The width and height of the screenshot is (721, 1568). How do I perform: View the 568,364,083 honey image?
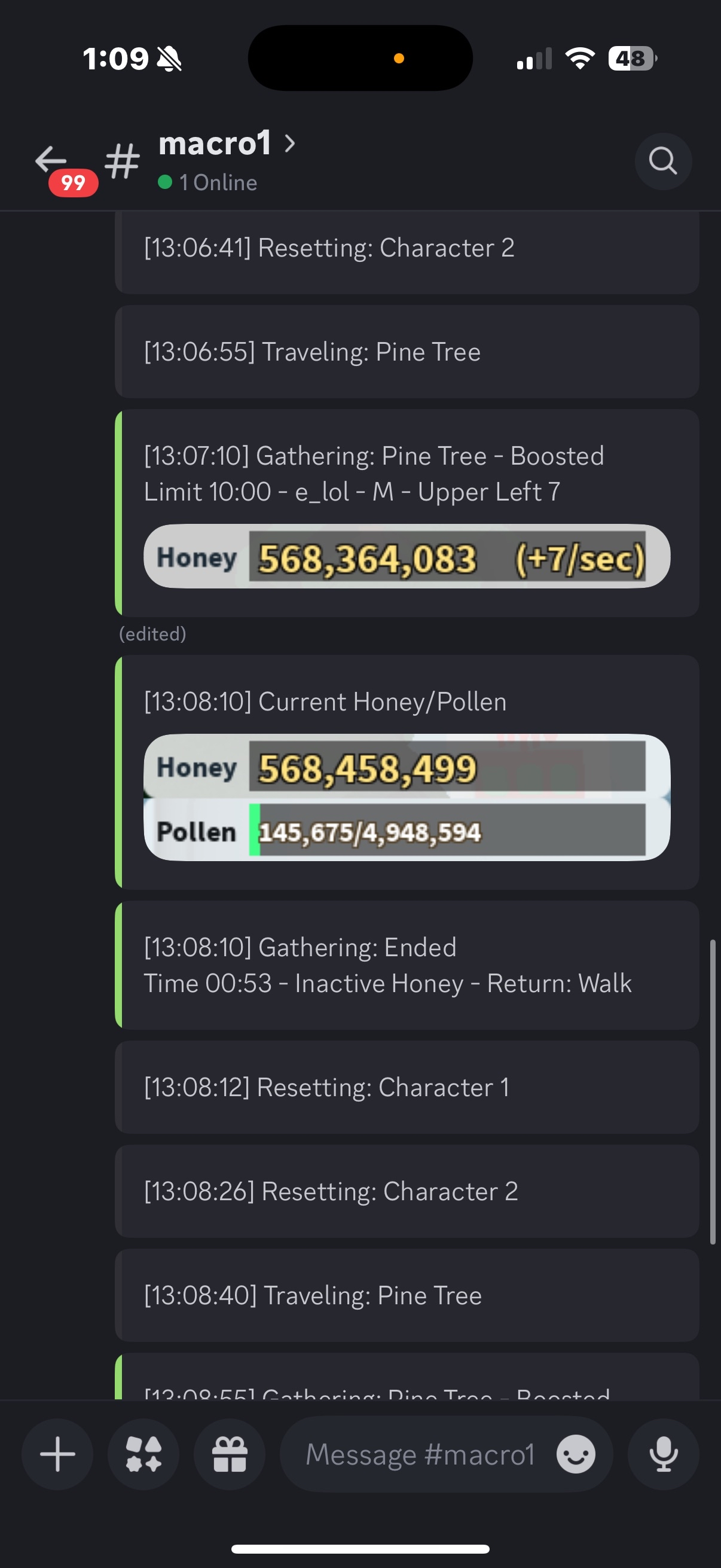[x=407, y=556]
